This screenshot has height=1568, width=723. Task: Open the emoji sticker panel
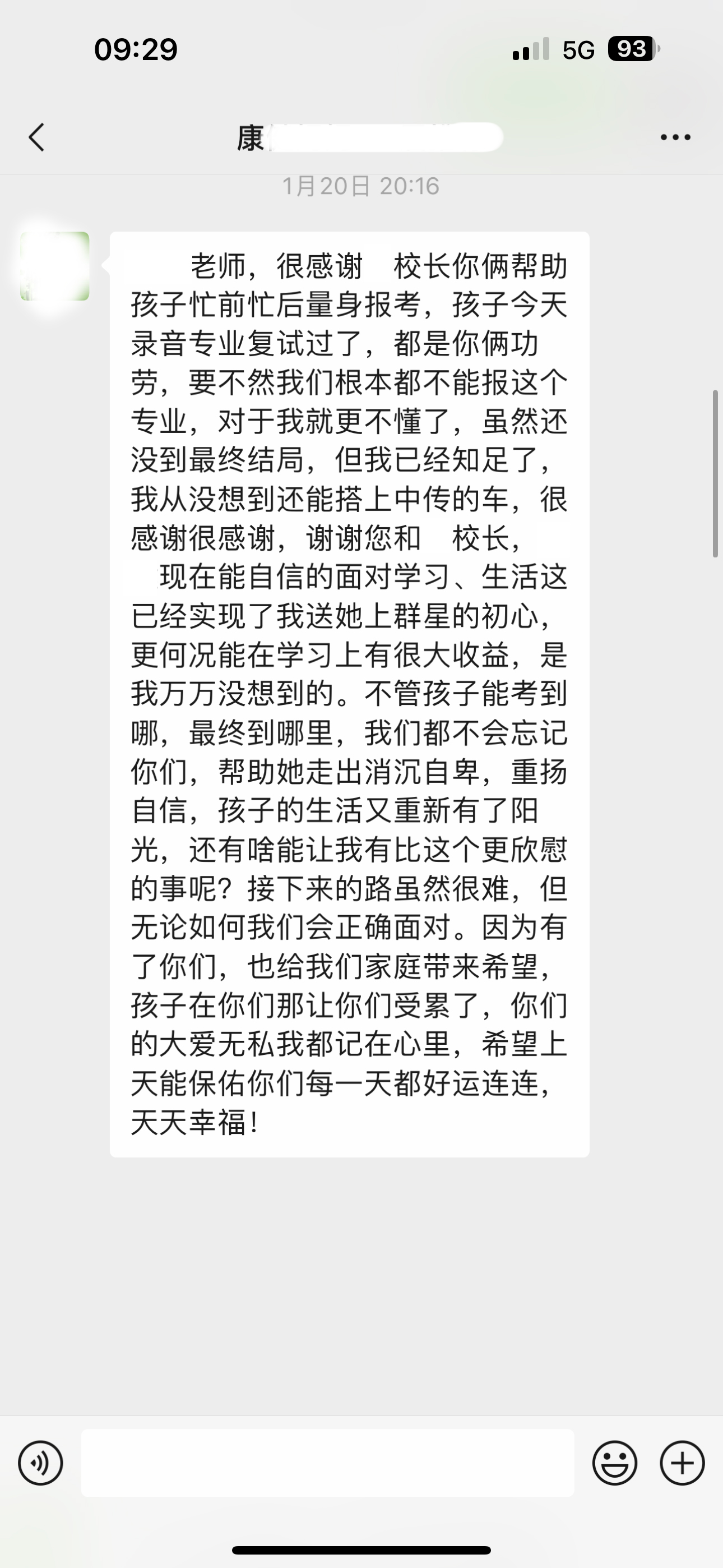point(615,1463)
